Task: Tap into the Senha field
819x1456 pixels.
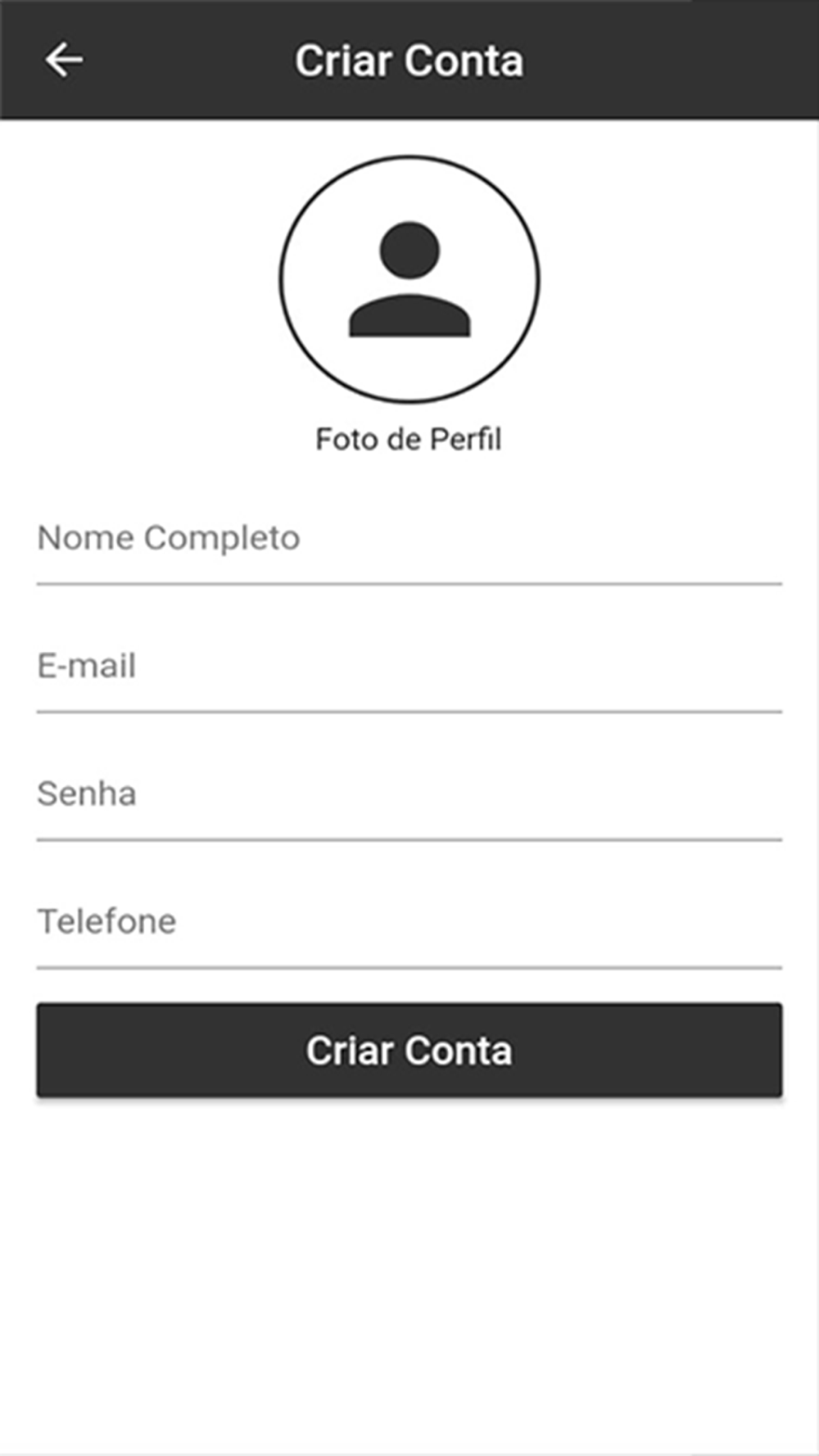Action: (409, 797)
